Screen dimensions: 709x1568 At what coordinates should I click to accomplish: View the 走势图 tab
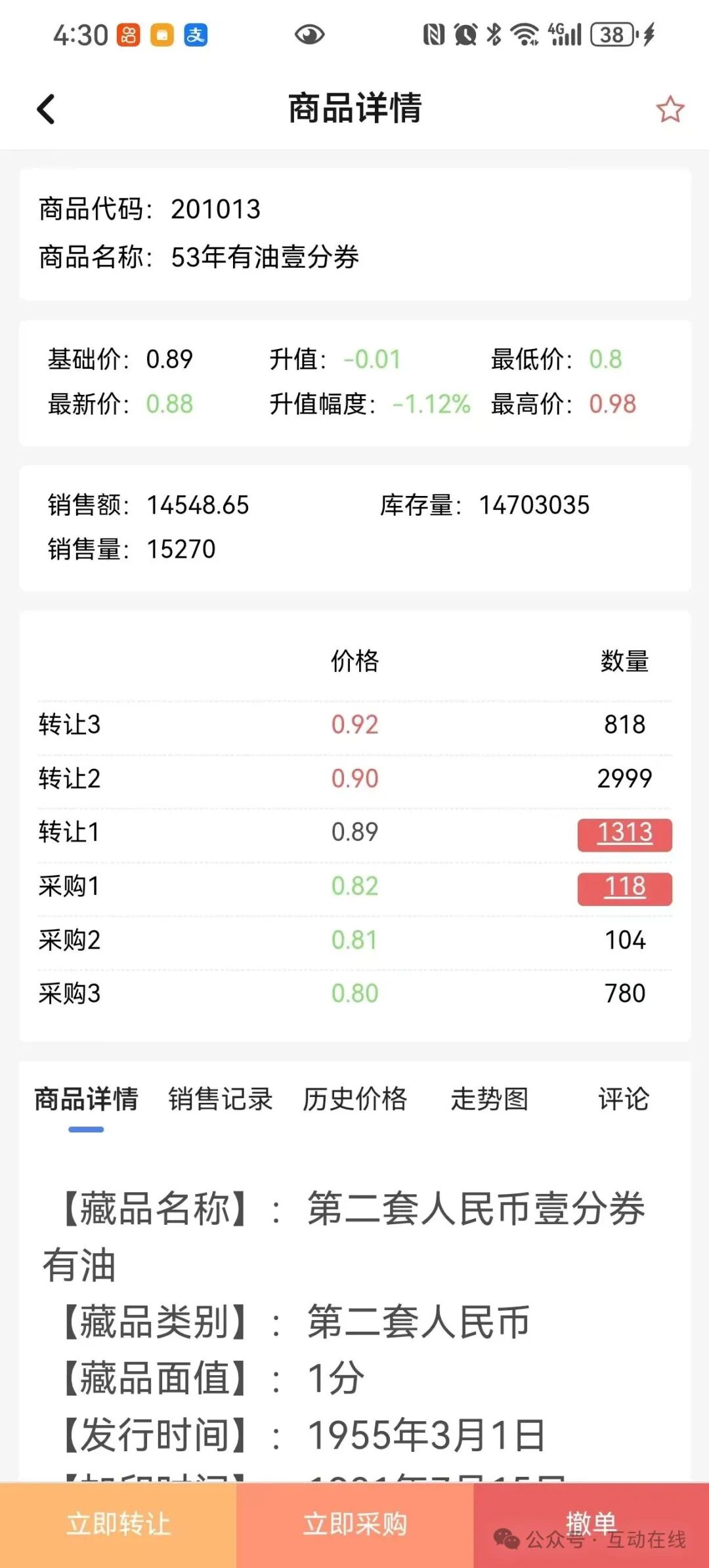tap(490, 1099)
